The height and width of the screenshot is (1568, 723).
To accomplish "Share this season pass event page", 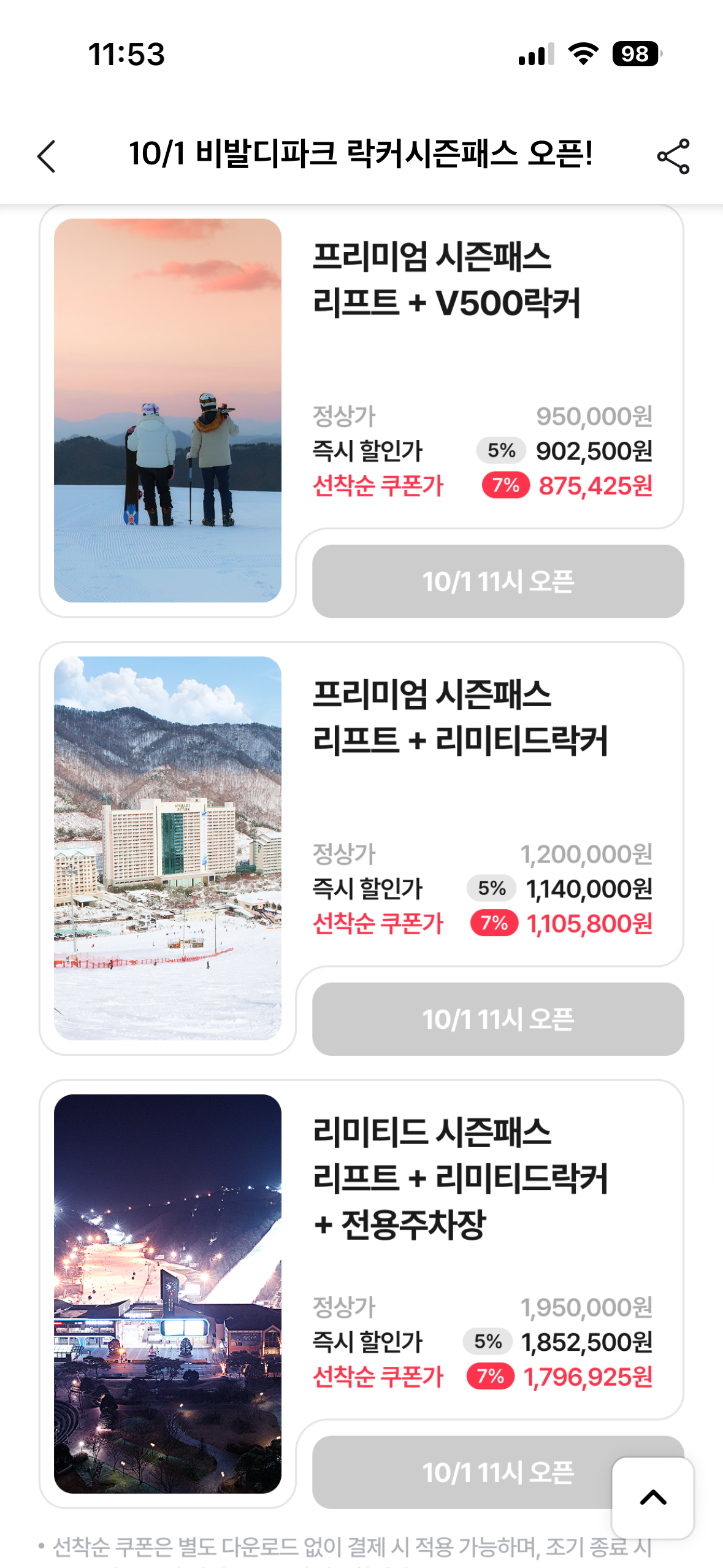I will 673,156.
